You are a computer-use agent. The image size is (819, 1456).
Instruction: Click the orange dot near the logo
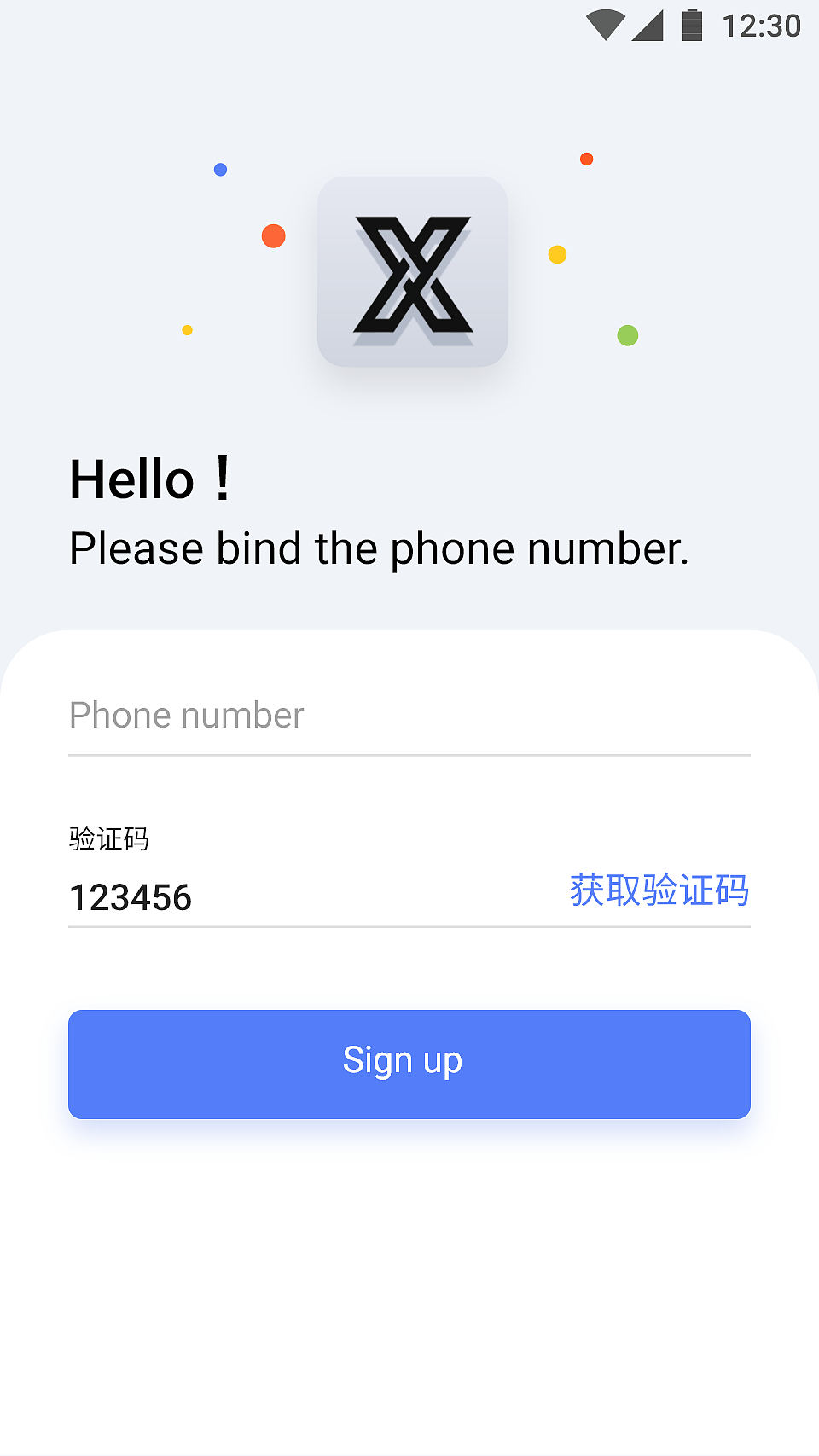point(273,235)
